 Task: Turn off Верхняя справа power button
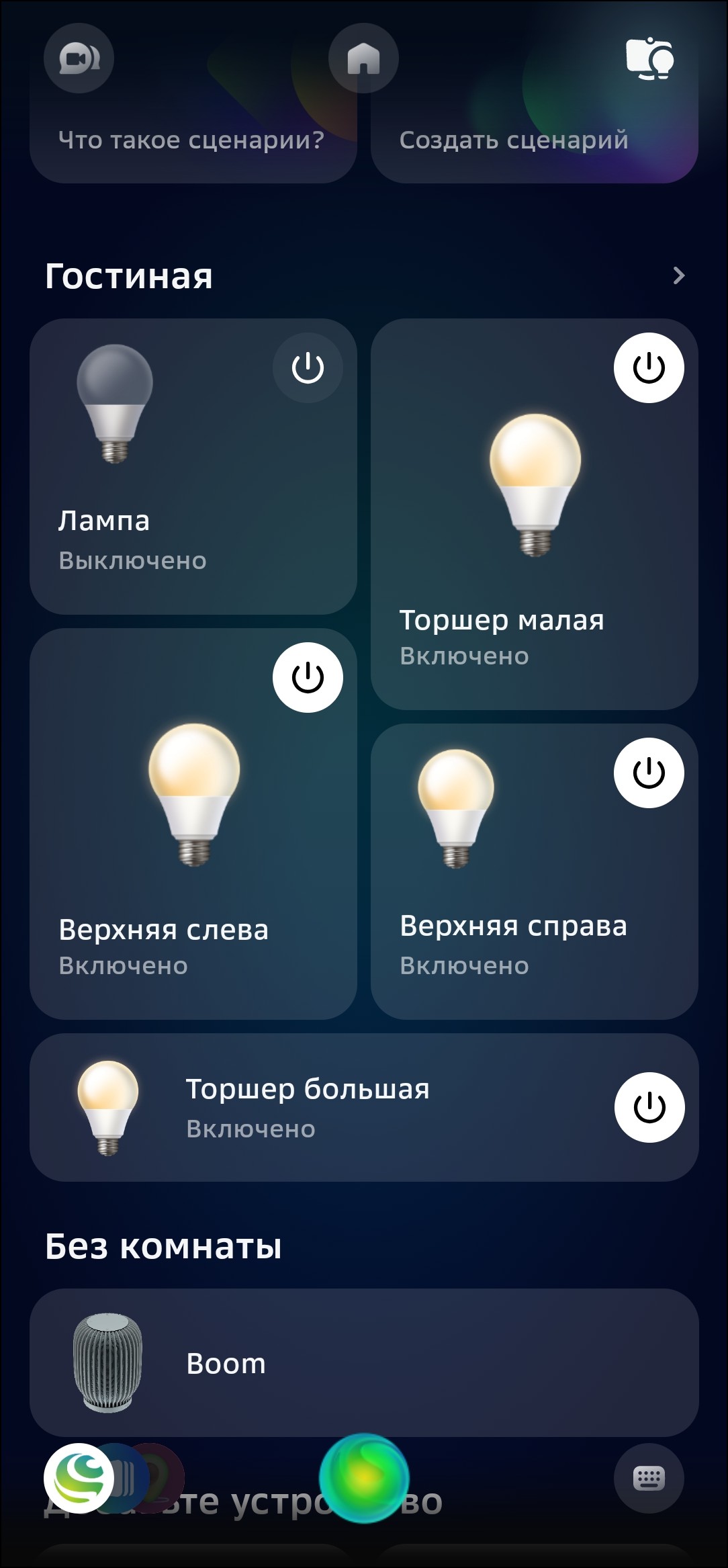click(x=649, y=773)
